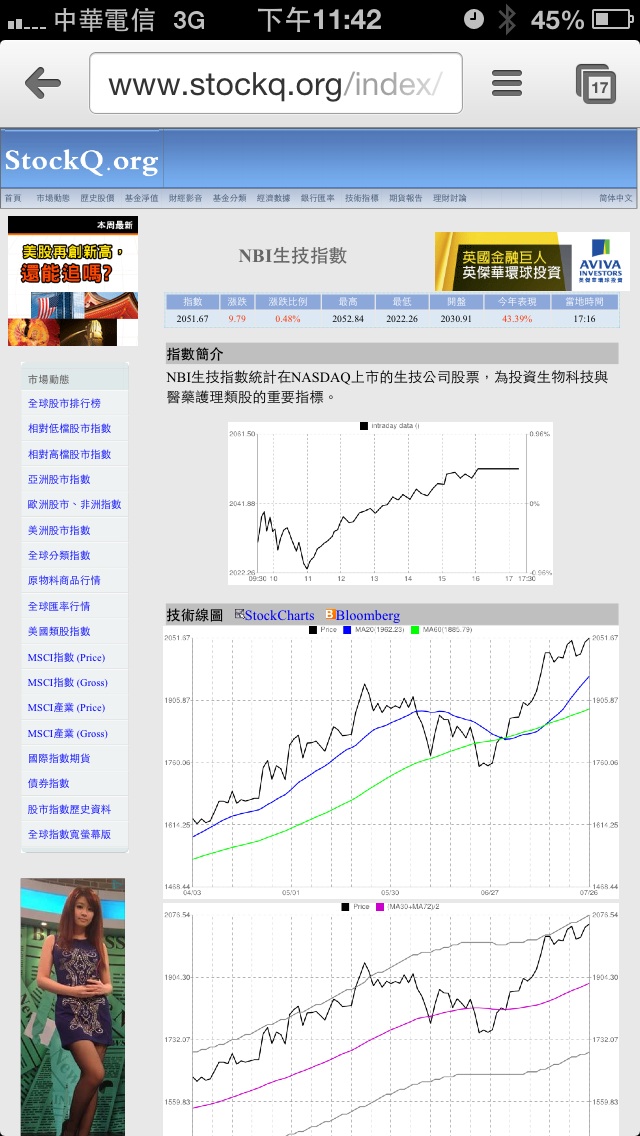The height and width of the screenshot is (1136, 640).
Task: Tap the URL address bar
Action: (x=275, y=83)
